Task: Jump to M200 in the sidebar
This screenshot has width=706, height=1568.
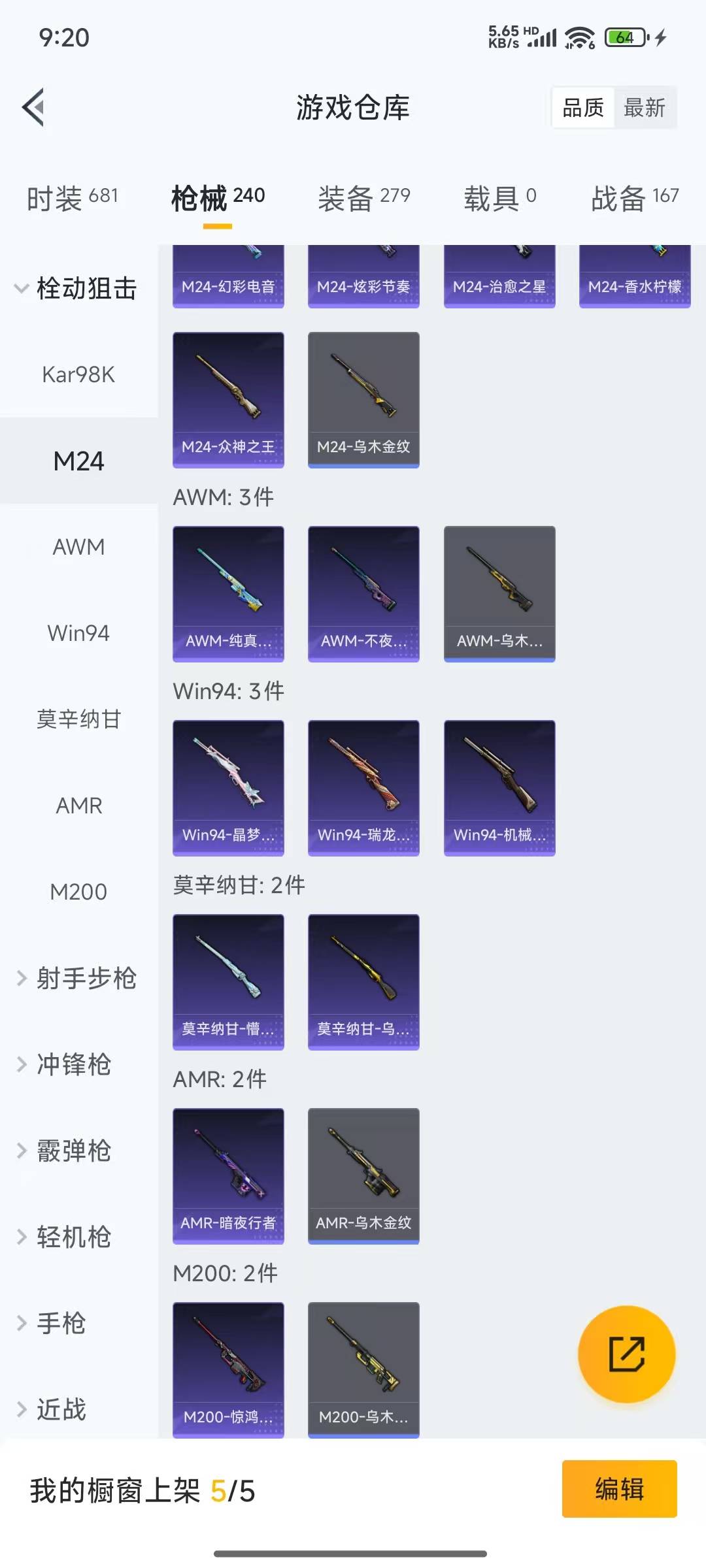Action: tap(78, 892)
